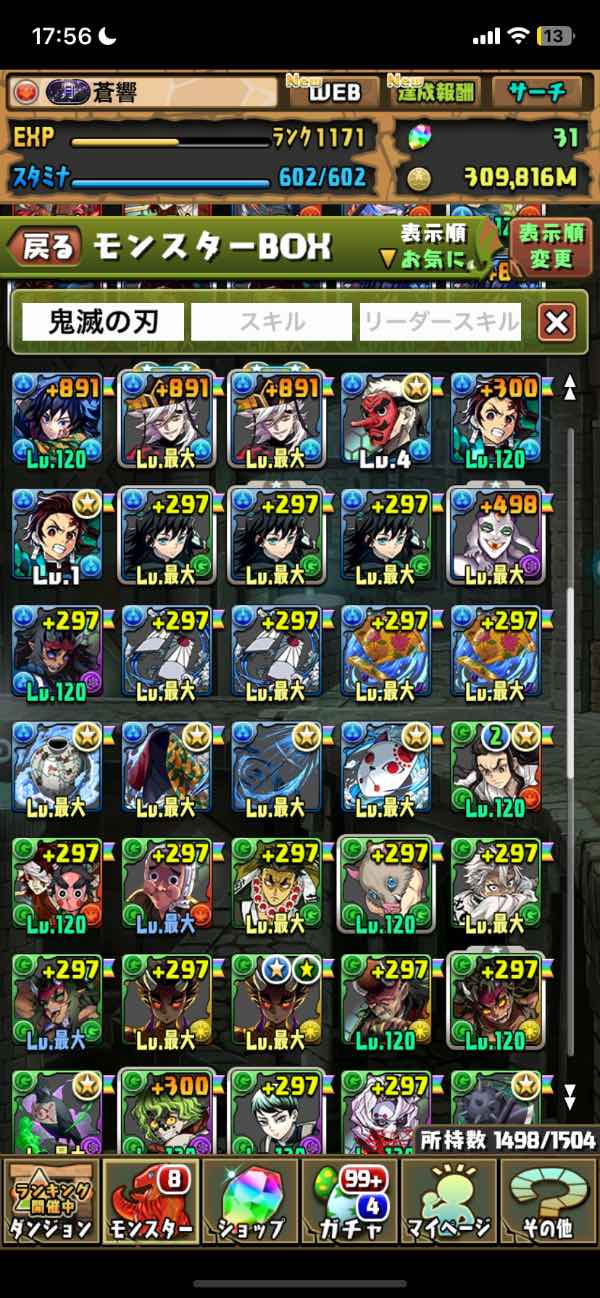
Task: Switch to the ダンジョン tab
Action: point(50,1200)
